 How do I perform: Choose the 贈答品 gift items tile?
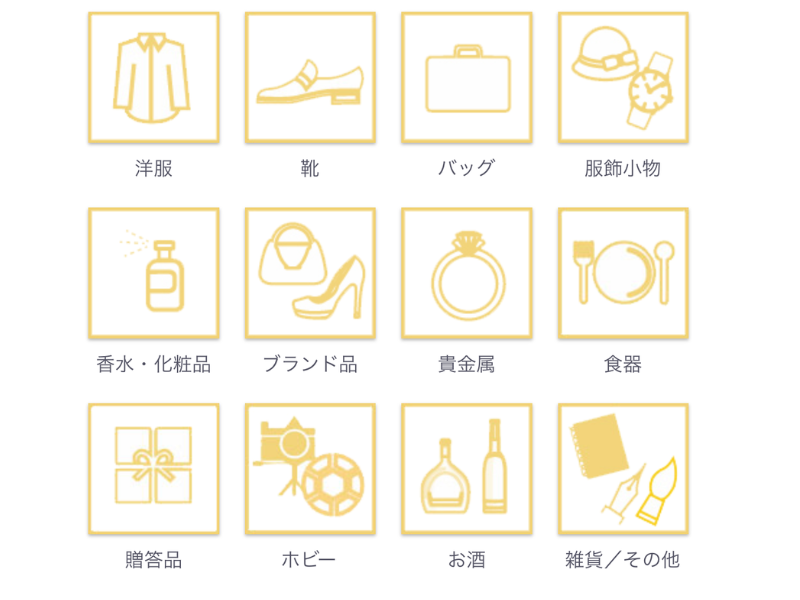tap(153, 469)
